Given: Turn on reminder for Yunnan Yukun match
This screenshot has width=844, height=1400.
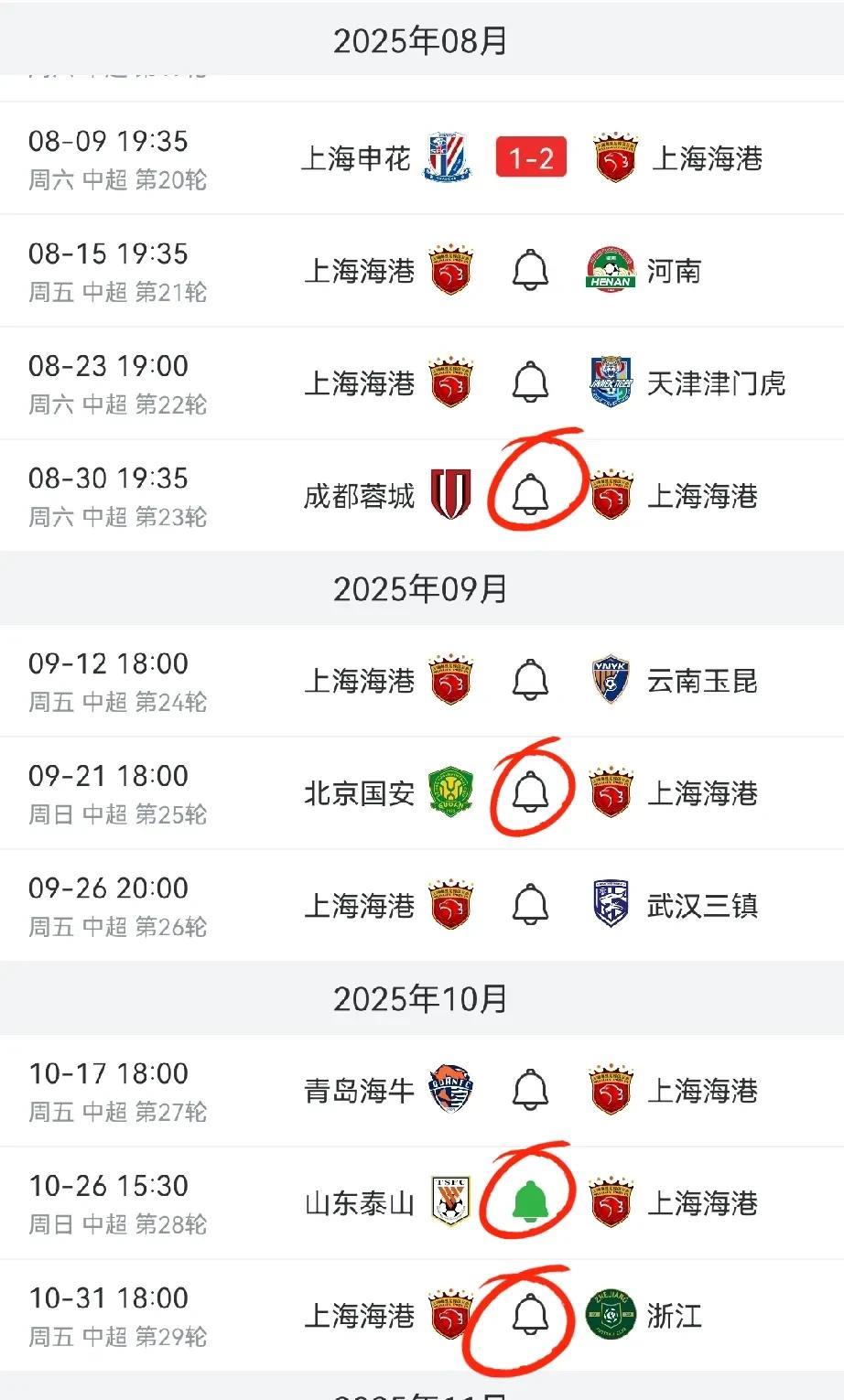Looking at the screenshot, I should (x=530, y=680).
